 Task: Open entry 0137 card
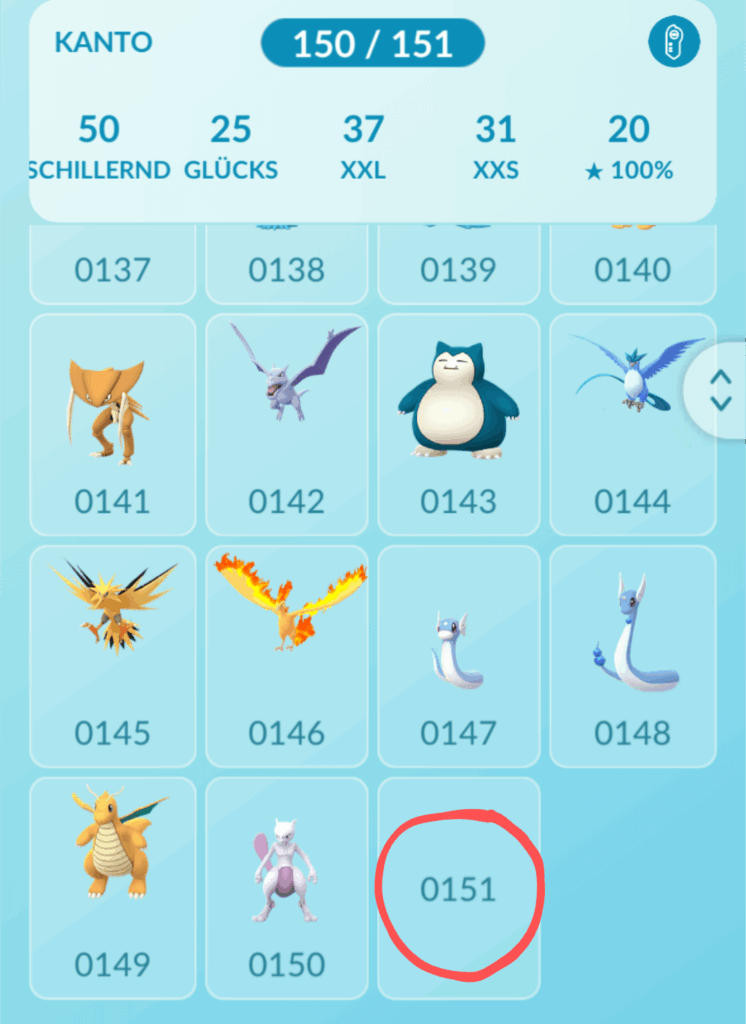pyautogui.click(x=113, y=266)
